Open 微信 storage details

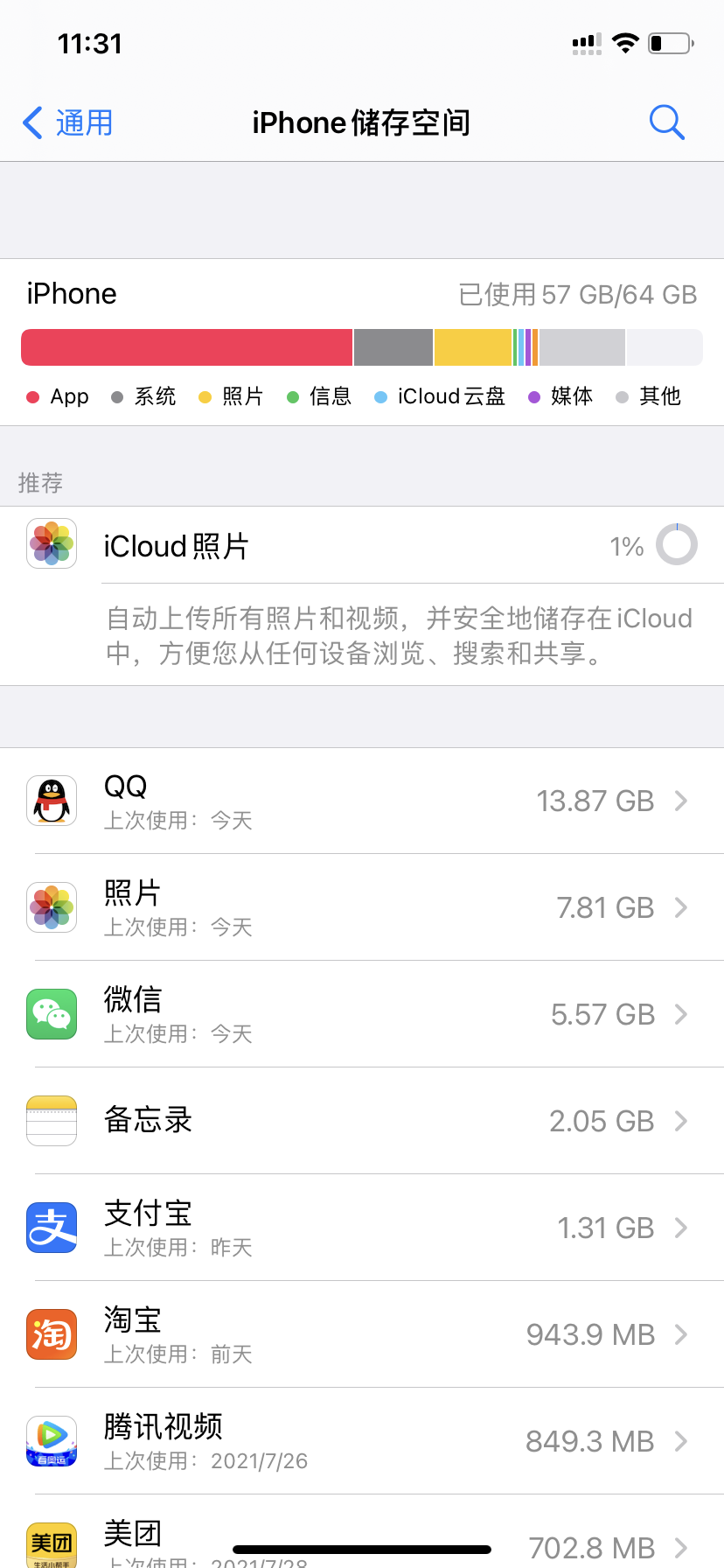click(x=362, y=1014)
